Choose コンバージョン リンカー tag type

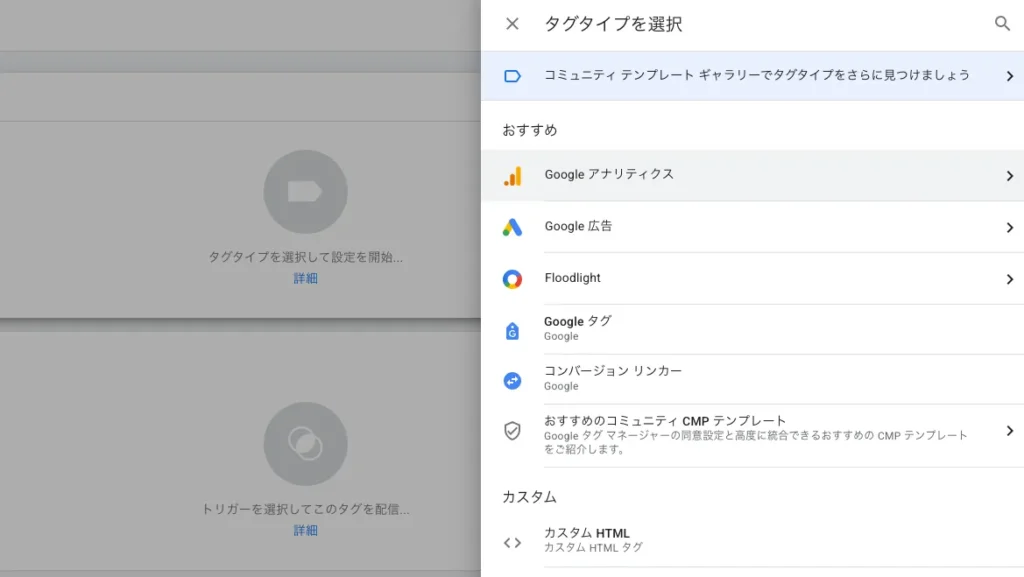pos(612,378)
